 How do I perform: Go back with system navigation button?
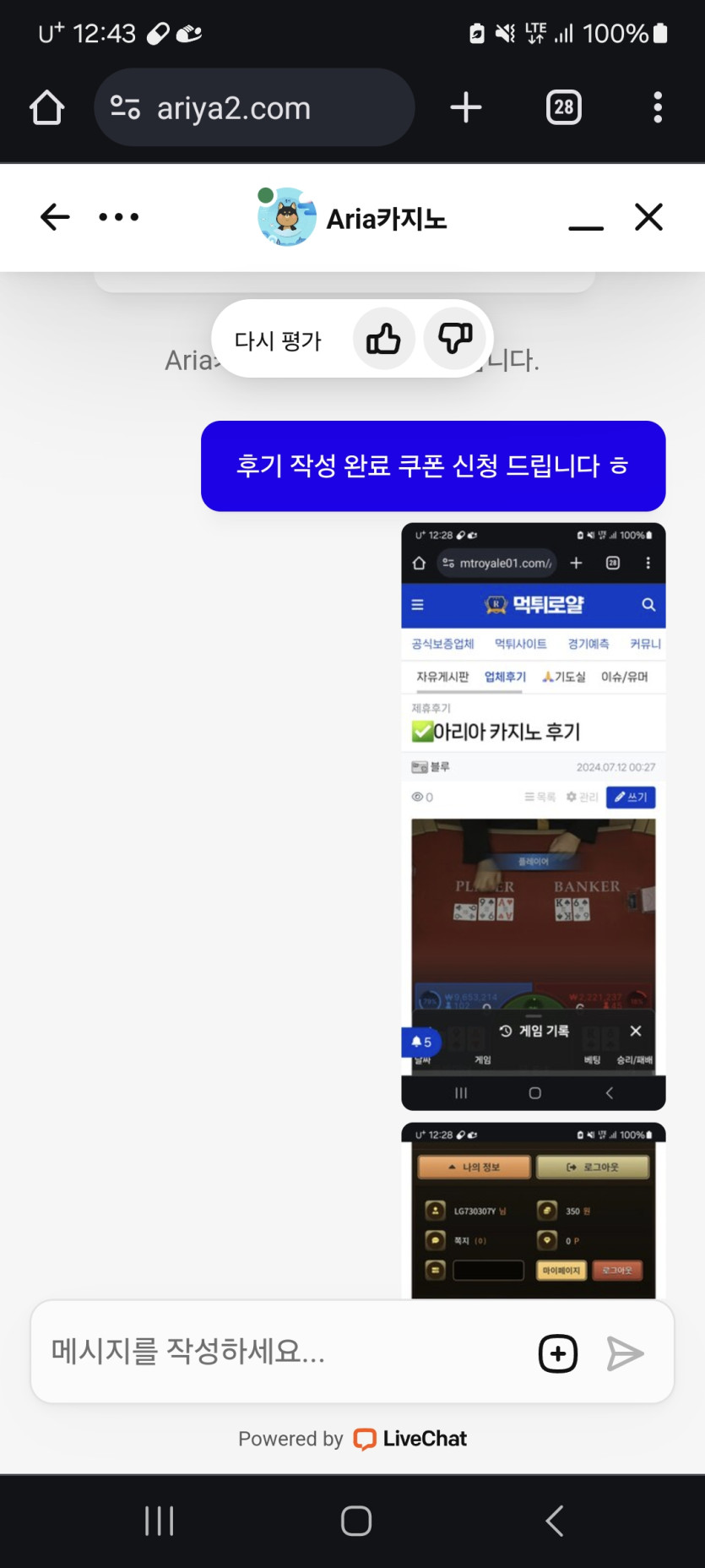[x=554, y=1521]
